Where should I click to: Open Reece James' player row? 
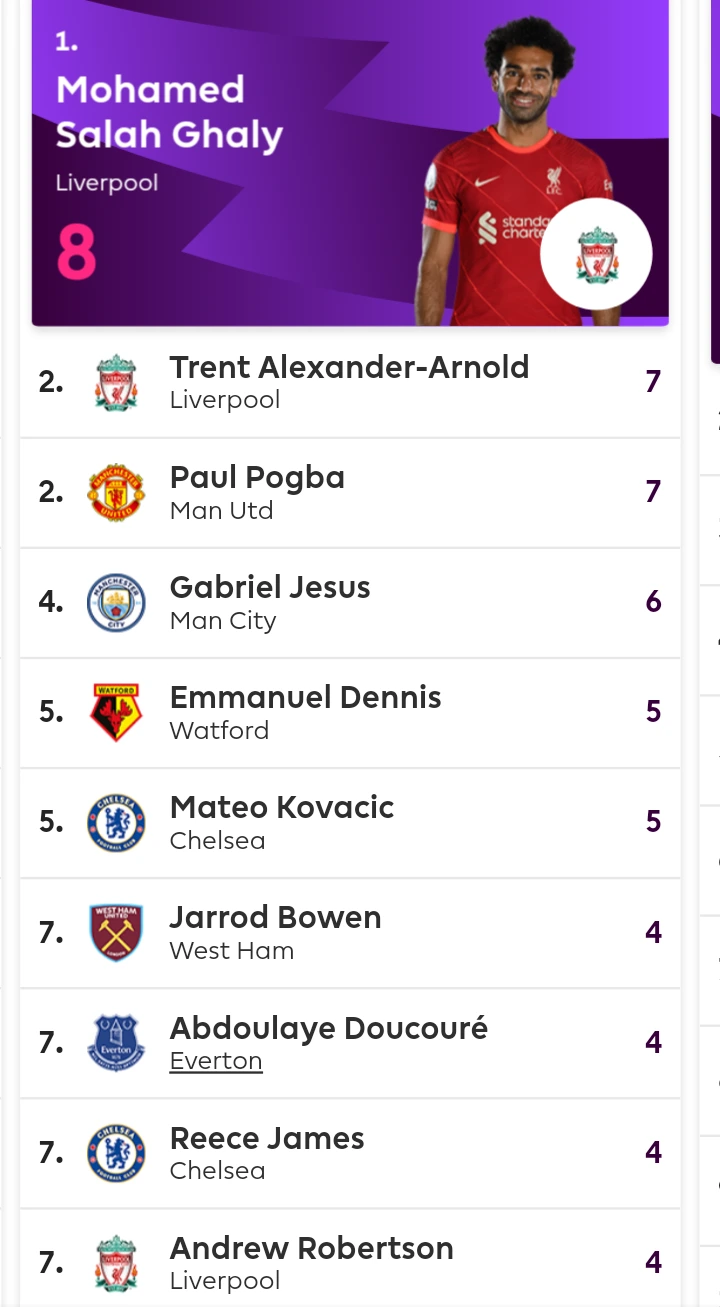point(350,1153)
